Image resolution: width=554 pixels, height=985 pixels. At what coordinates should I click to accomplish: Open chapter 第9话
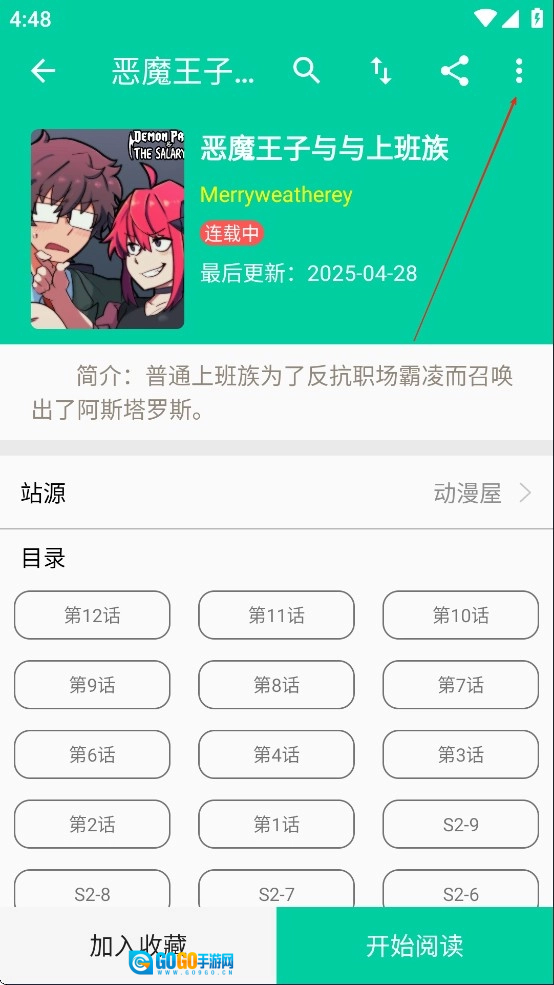[92, 685]
